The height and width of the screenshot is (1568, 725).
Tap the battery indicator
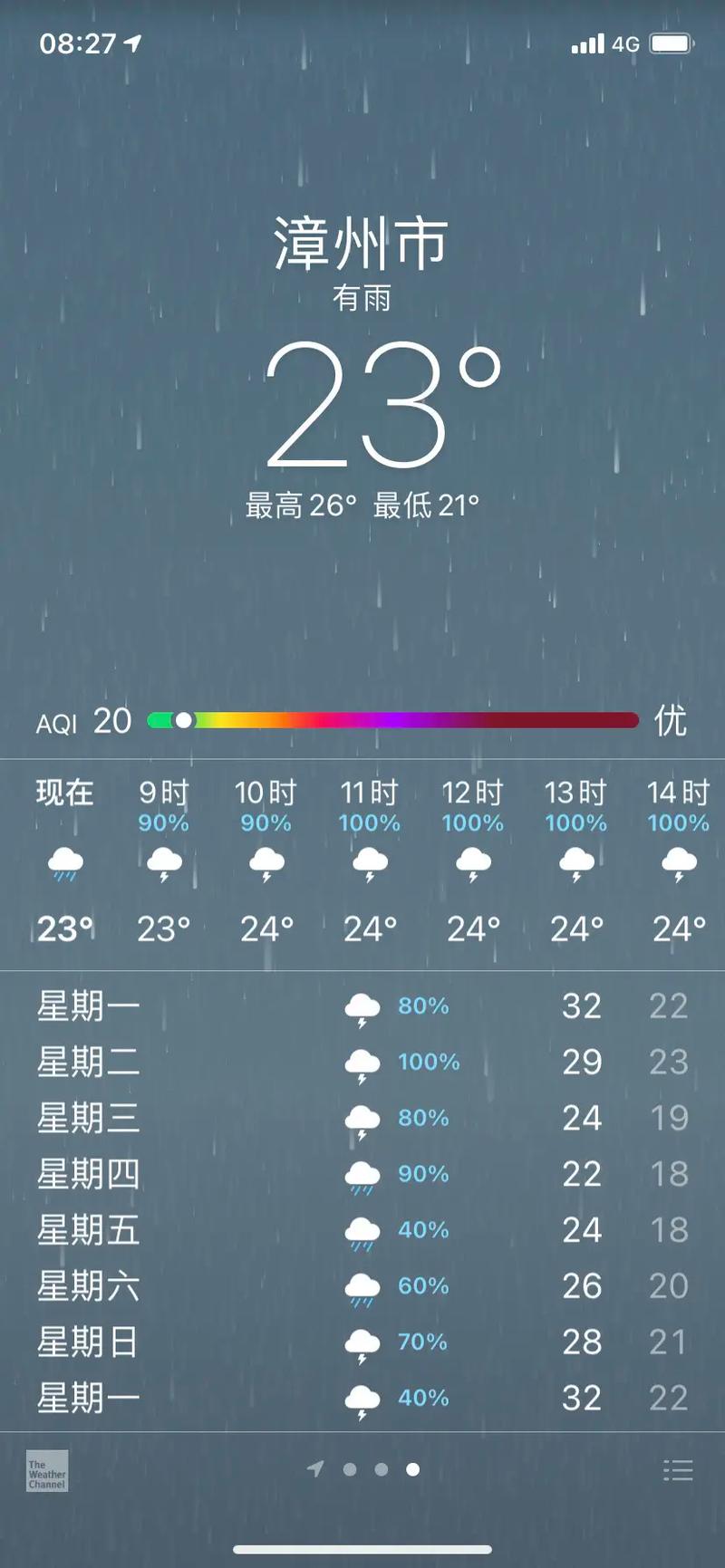pos(671,43)
